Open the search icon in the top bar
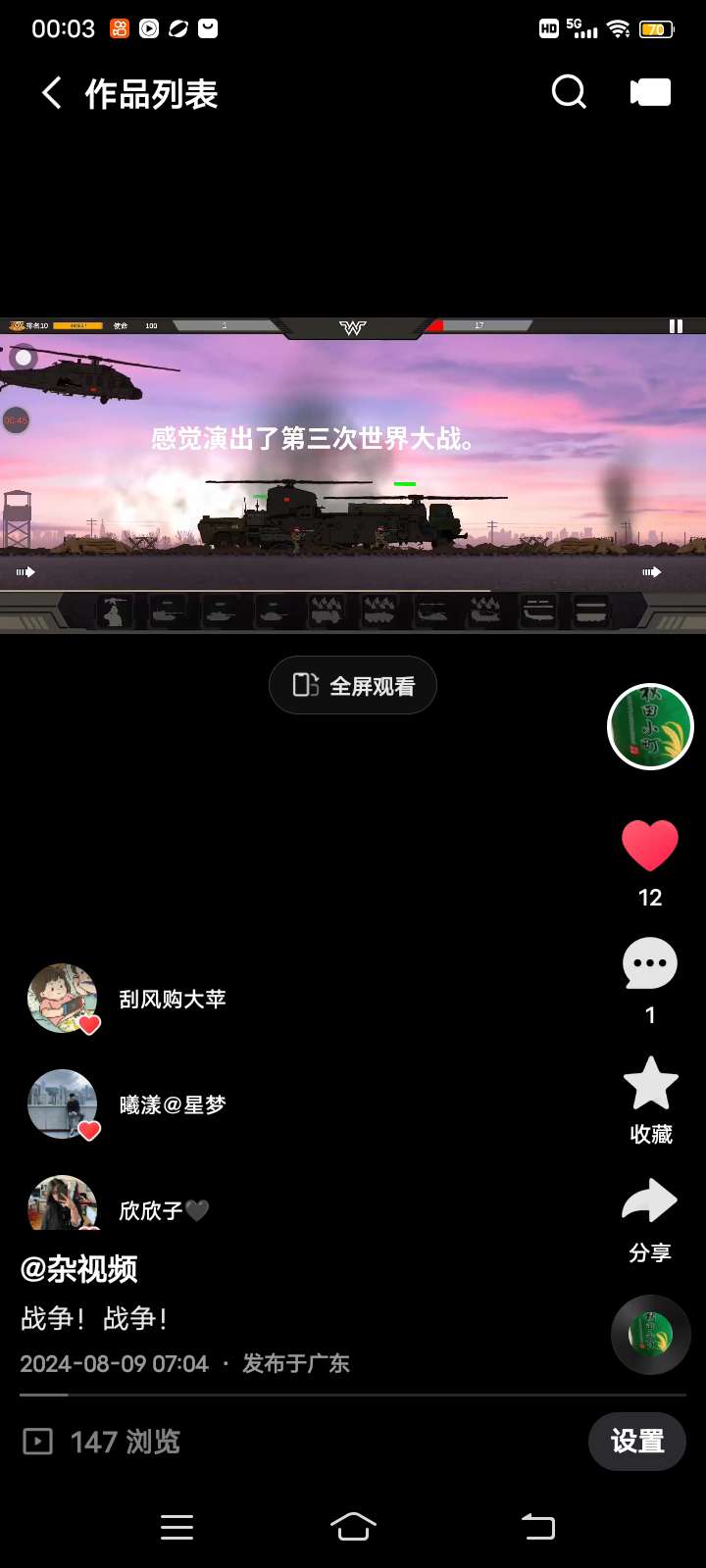The image size is (706, 1568). pos(569,92)
